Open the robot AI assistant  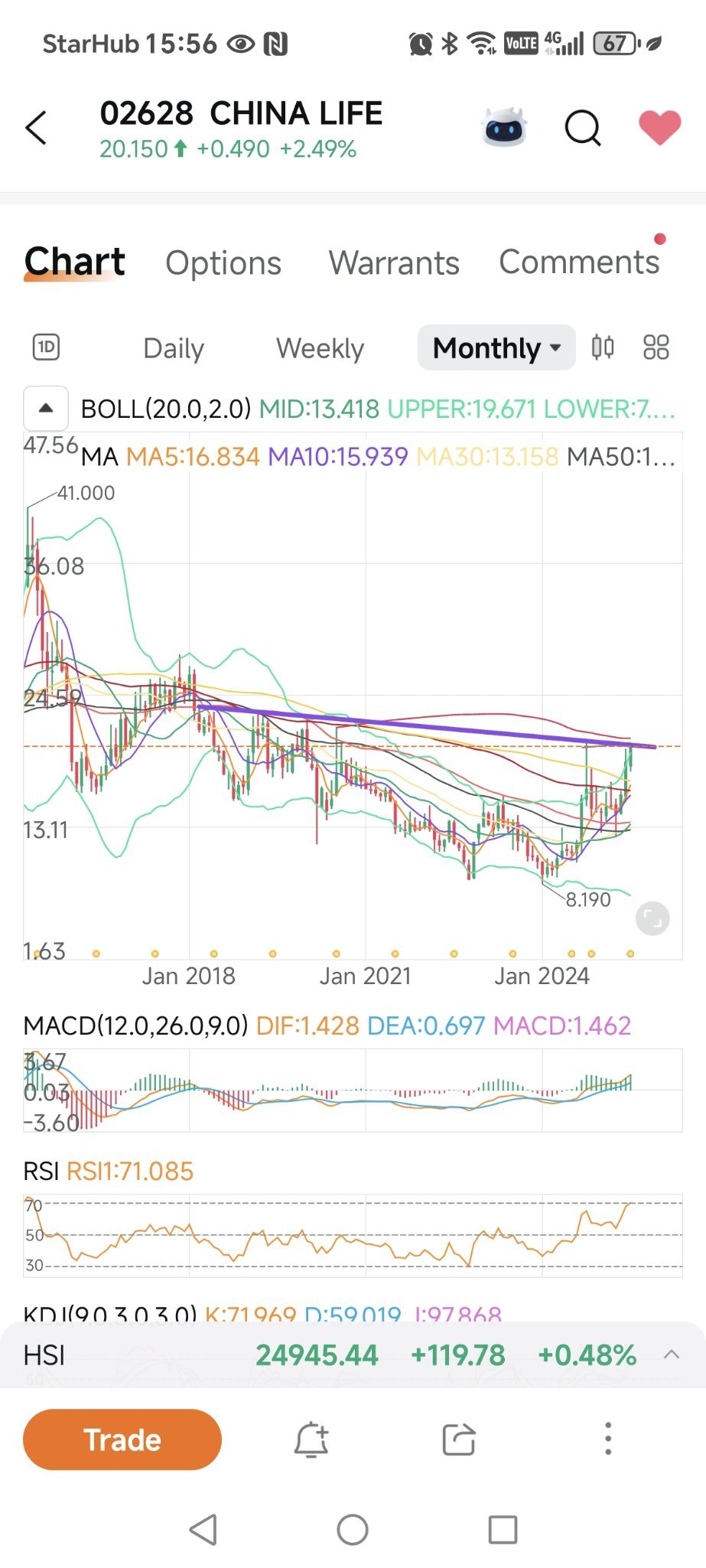tap(505, 127)
